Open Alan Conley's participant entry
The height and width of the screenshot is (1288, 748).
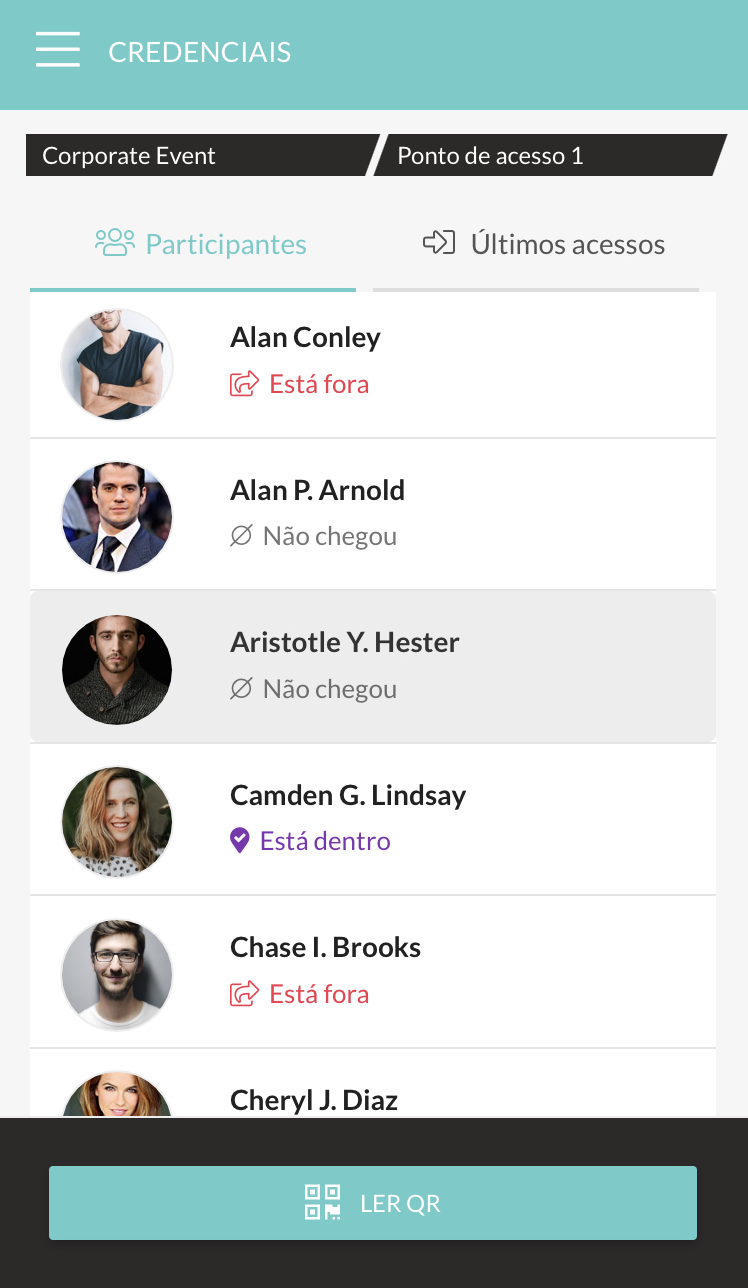[373, 364]
